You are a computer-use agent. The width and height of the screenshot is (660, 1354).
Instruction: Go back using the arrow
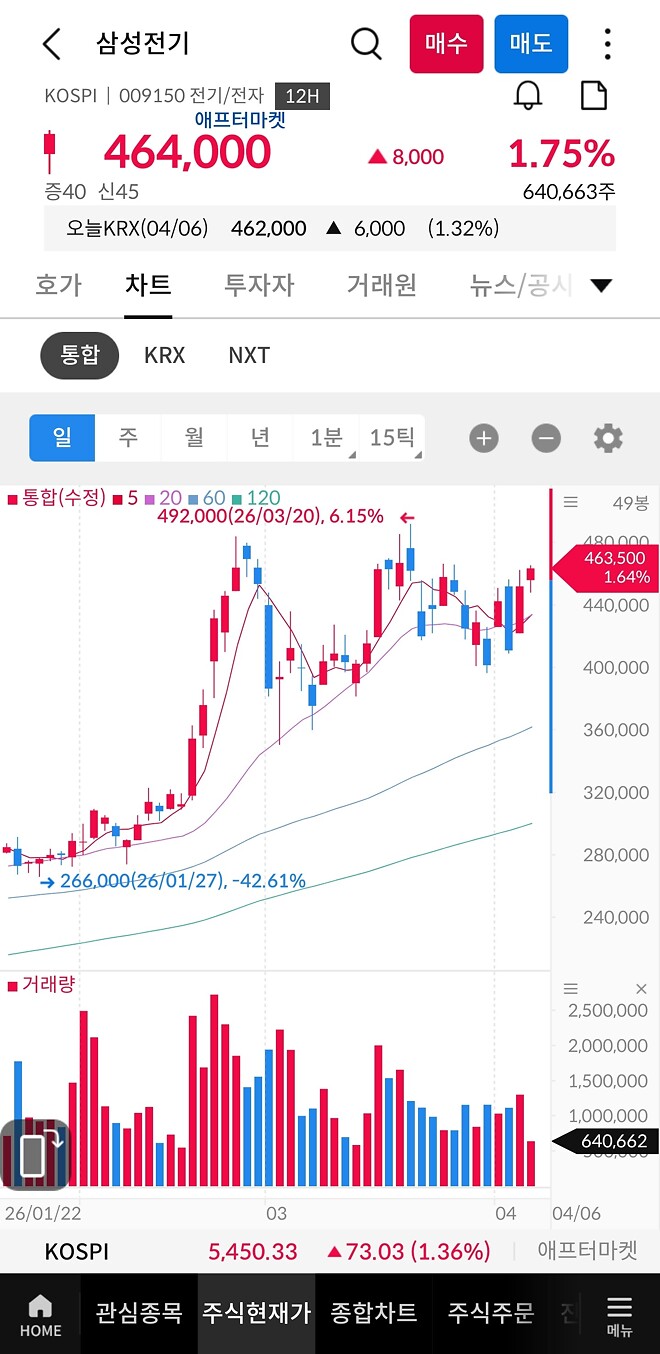[52, 44]
